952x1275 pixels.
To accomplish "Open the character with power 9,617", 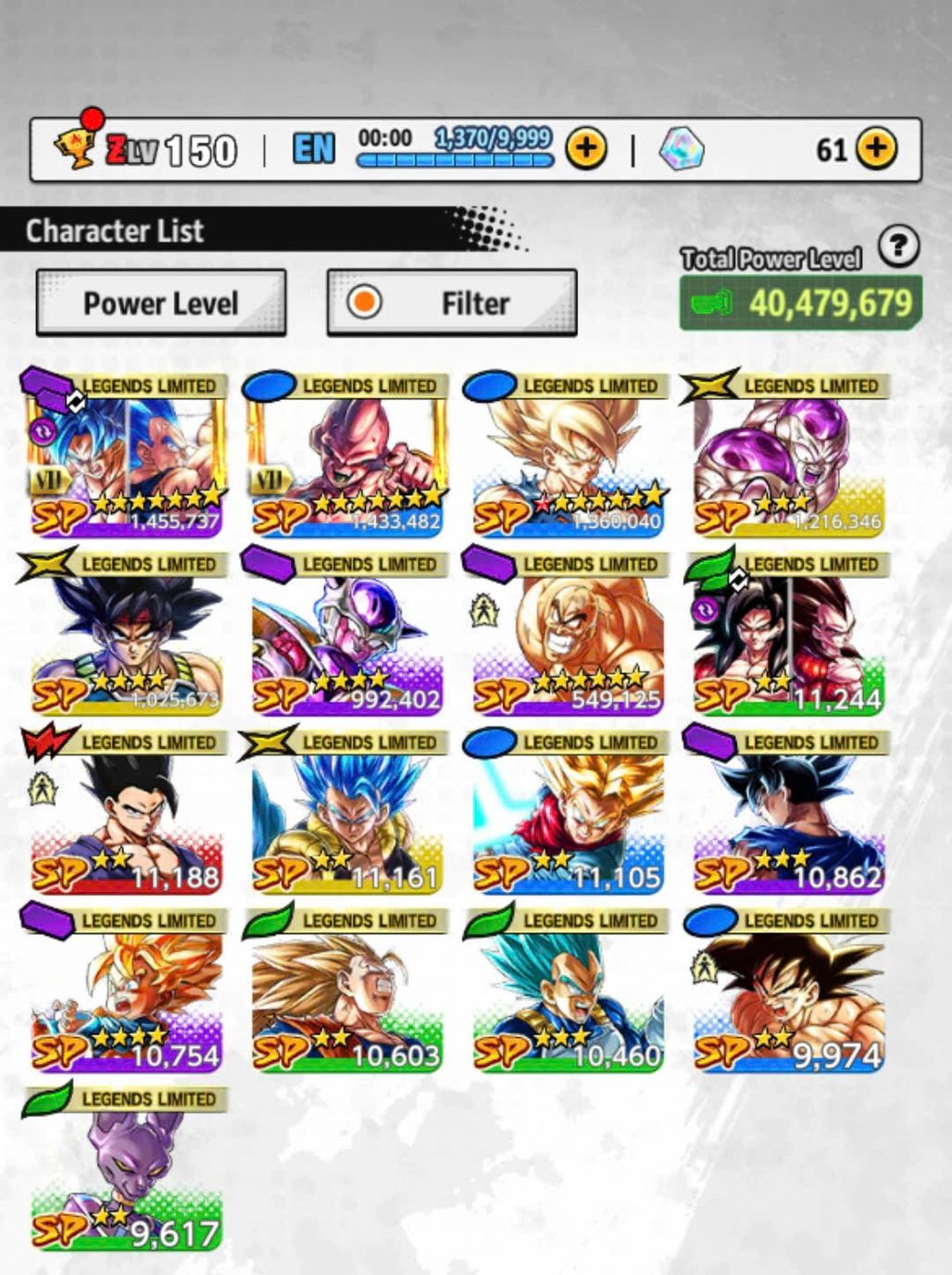I will coord(126,1173).
